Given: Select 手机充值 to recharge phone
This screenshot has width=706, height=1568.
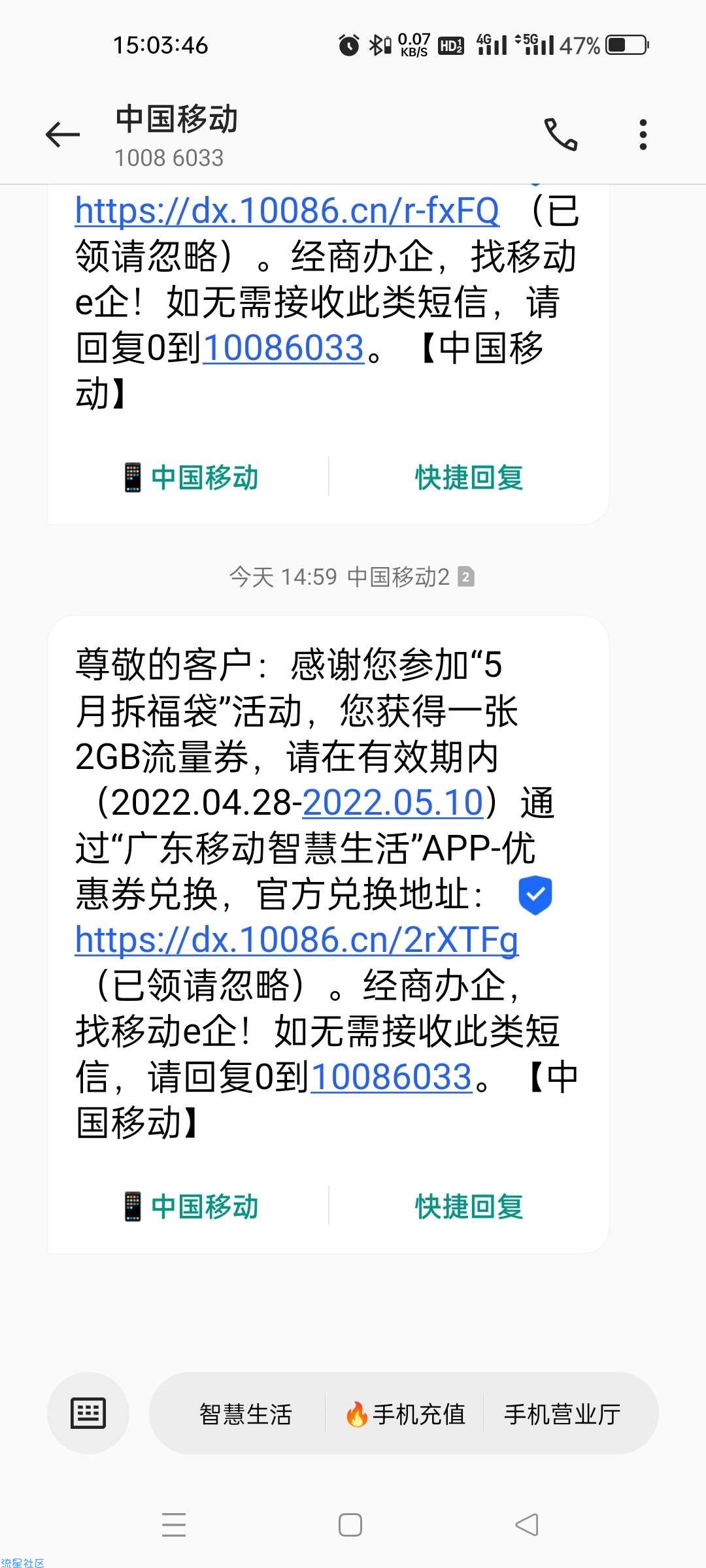Looking at the screenshot, I should [405, 1414].
